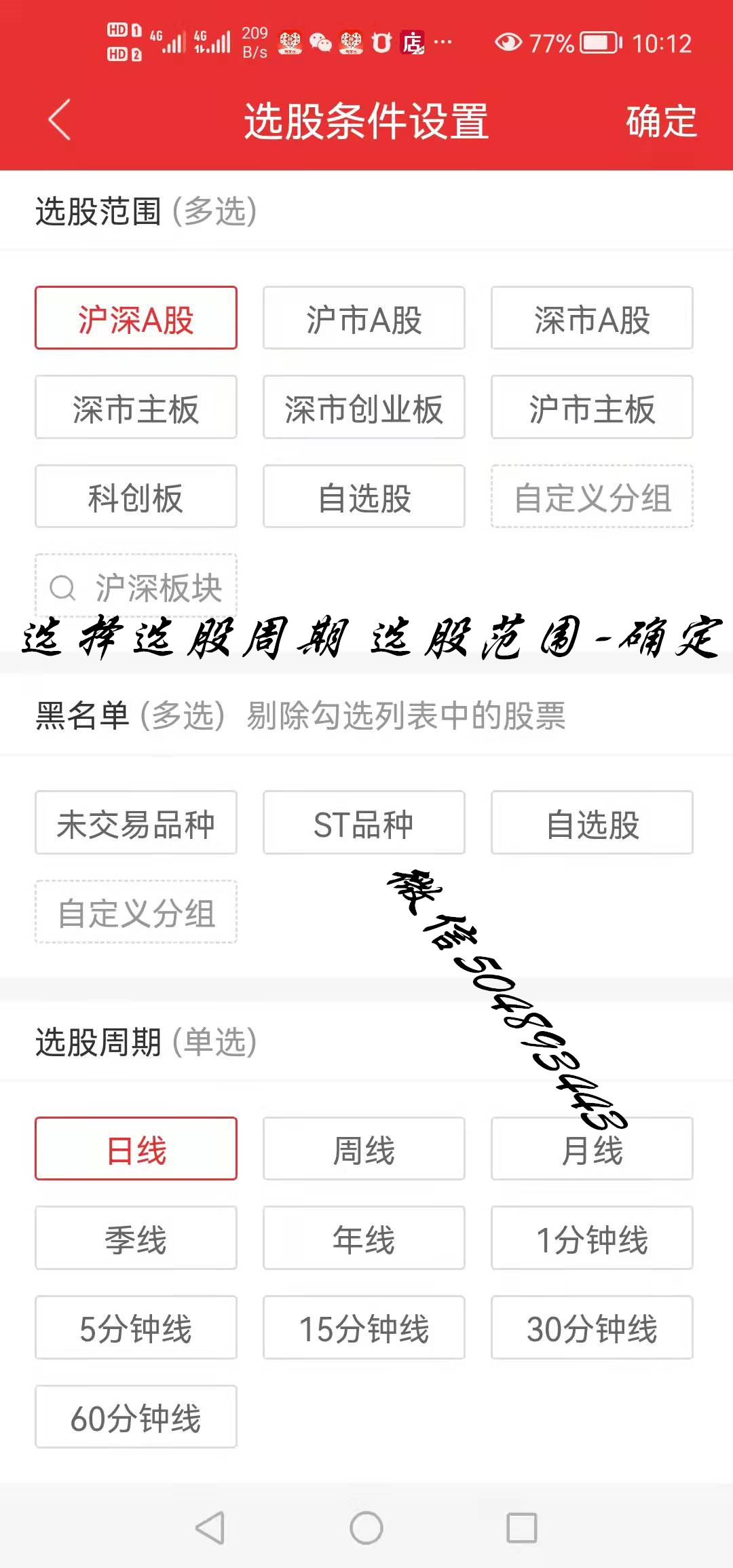Image resolution: width=733 pixels, height=1568 pixels.
Task: Choose the 季线 period
Action: tap(136, 1238)
